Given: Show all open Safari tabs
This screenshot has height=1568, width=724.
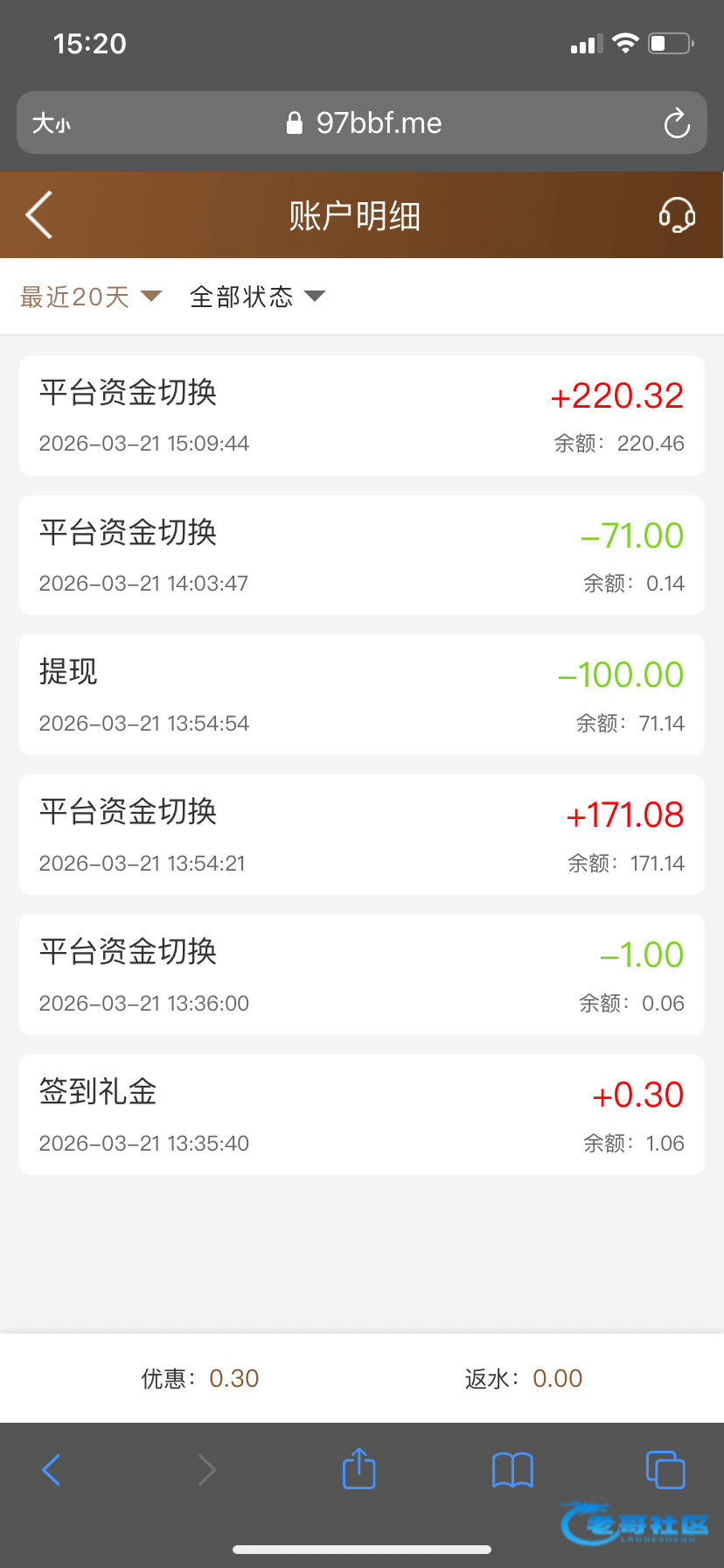Looking at the screenshot, I should point(665,1469).
